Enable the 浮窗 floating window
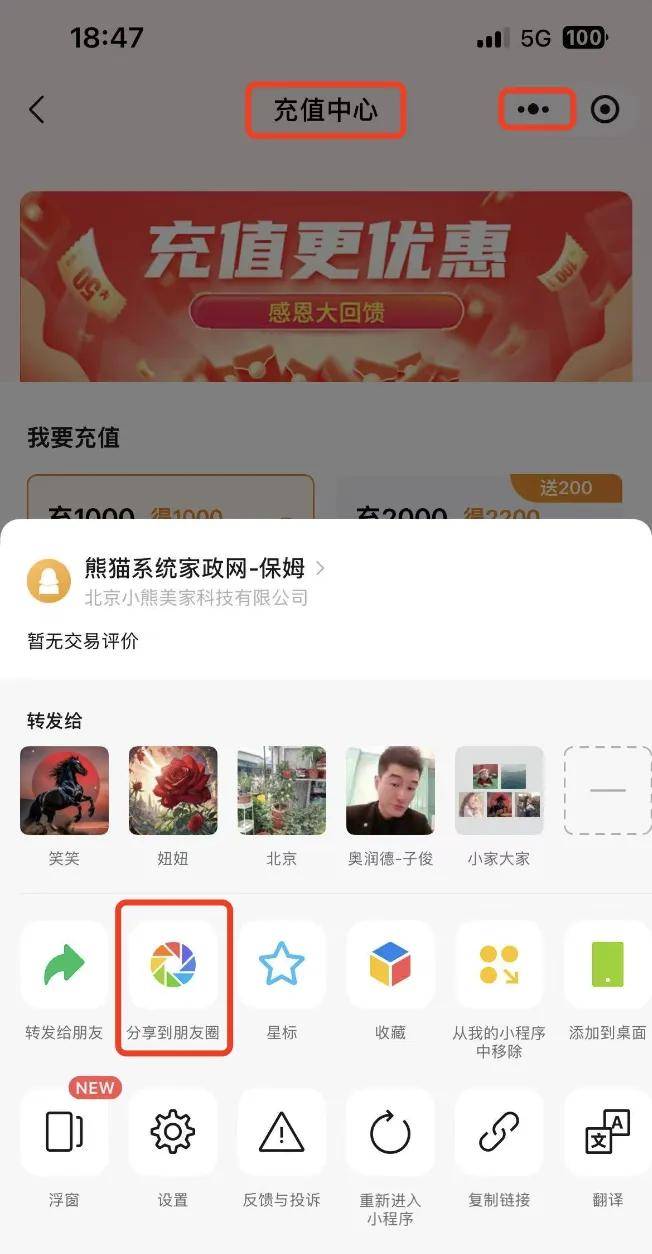652x1254 pixels. (x=64, y=1132)
